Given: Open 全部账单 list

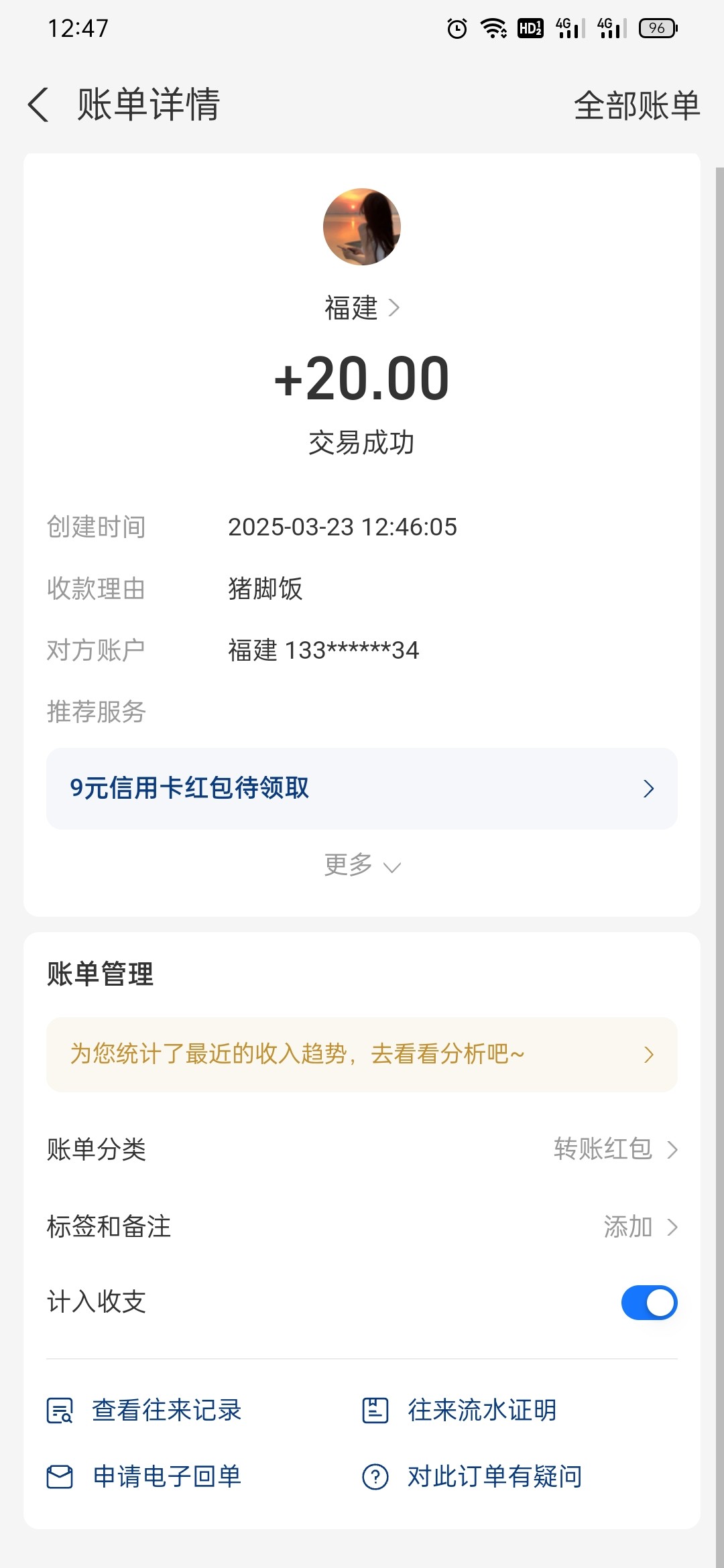Looking at the screenshot, I should point(636,106).
